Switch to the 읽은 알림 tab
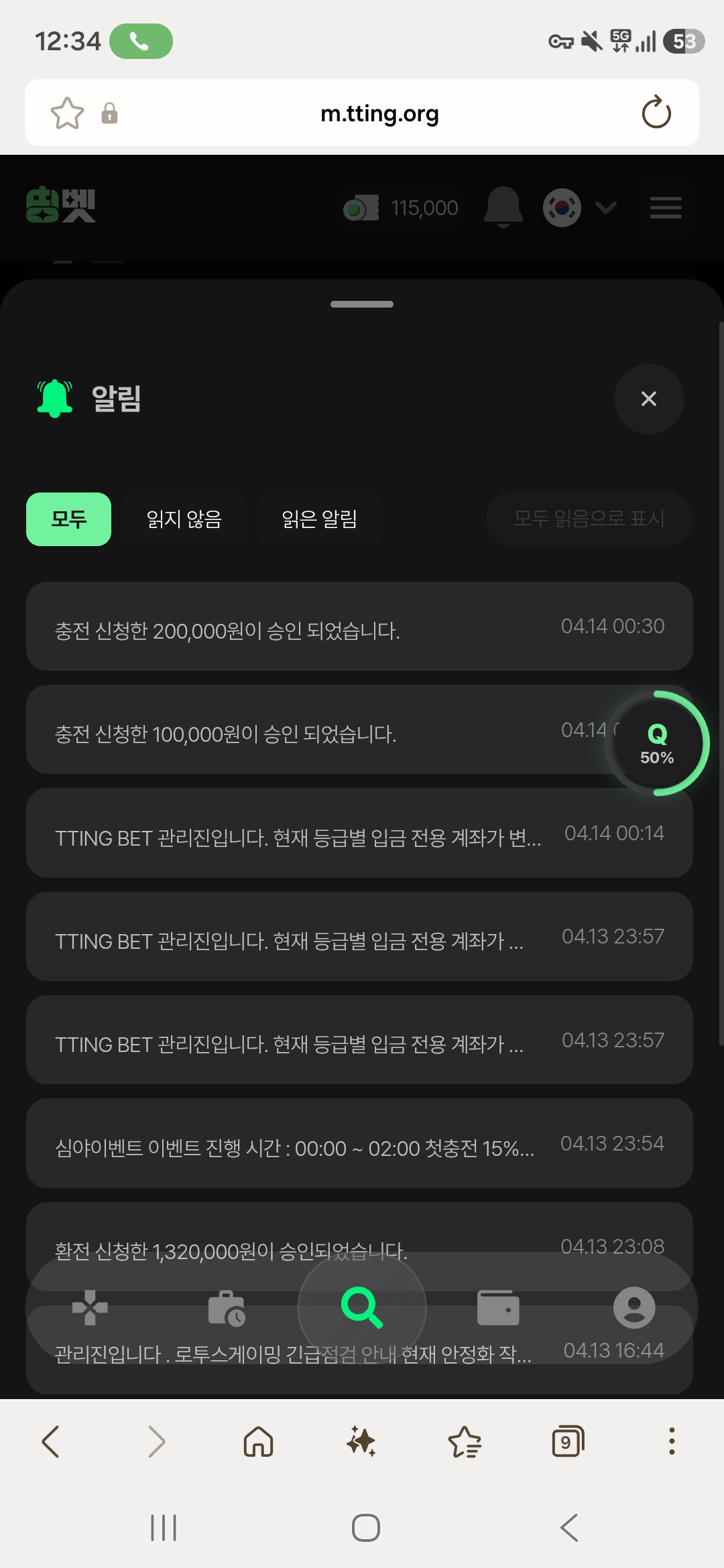The height and width of the screenshot is (1568, 724). (319, 519)
